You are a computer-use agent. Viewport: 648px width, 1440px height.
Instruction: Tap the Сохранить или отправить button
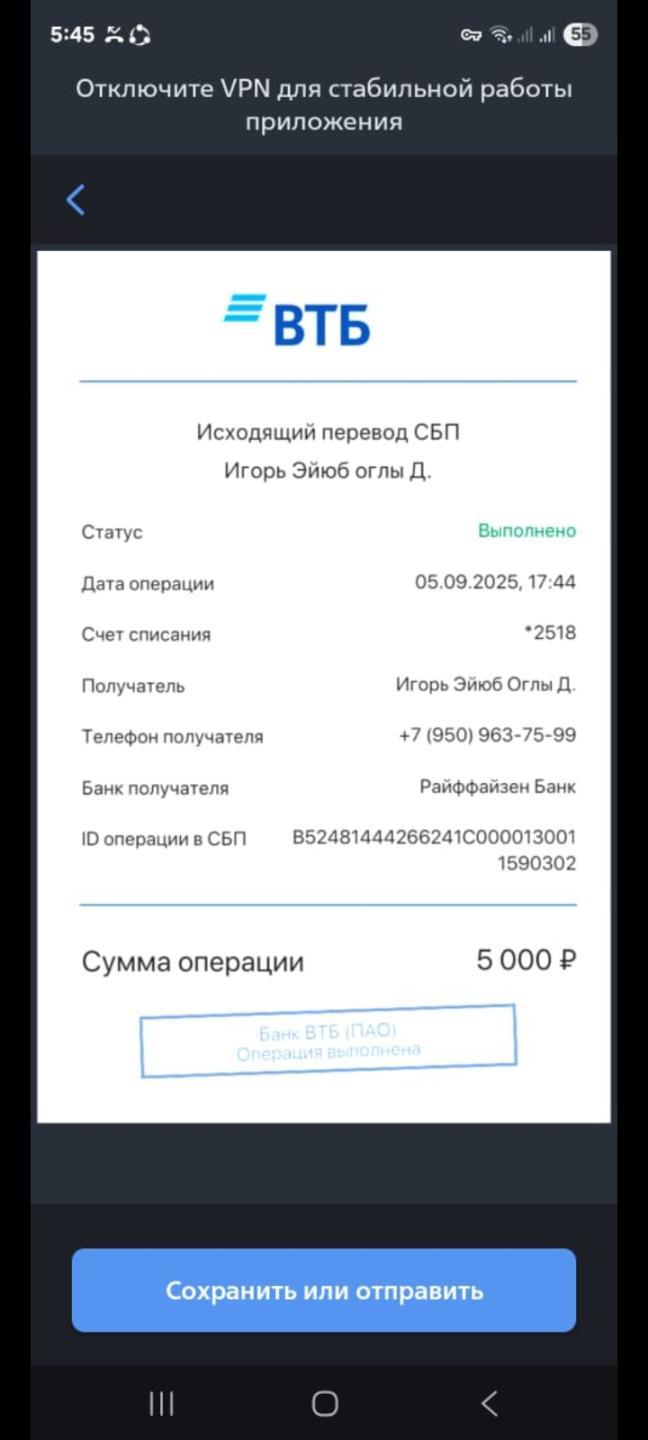coord(324,1290)
